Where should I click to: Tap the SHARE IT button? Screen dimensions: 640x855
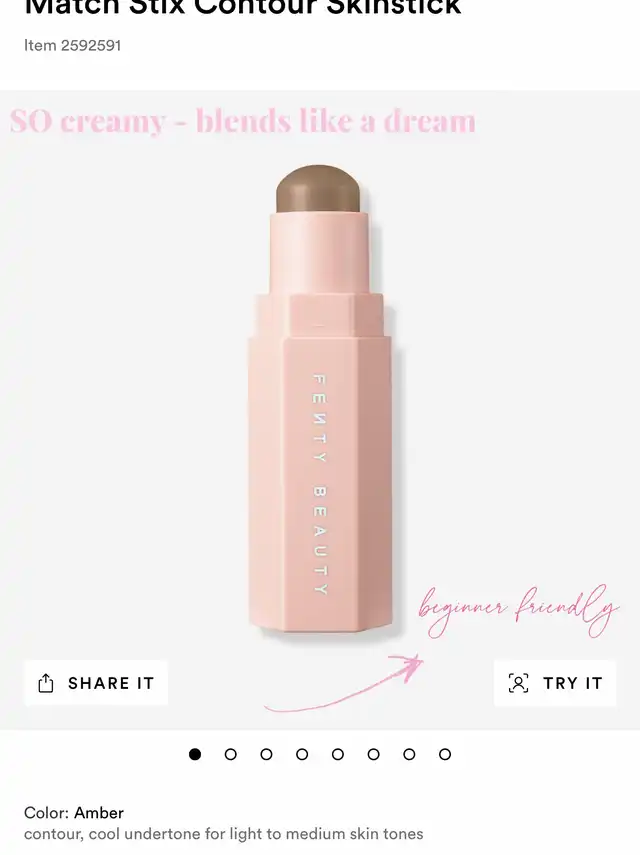coord(96,683)
